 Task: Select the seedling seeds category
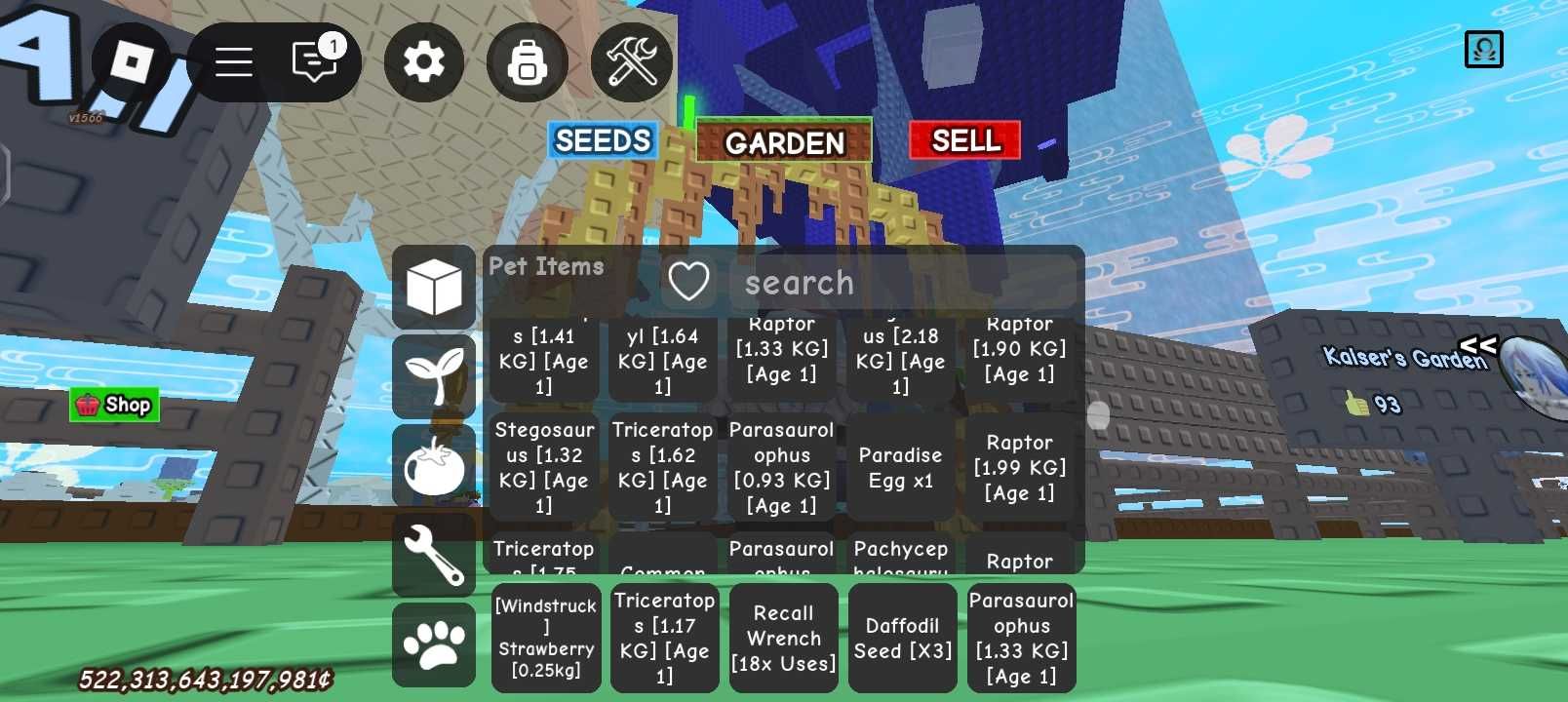point(434,376)
